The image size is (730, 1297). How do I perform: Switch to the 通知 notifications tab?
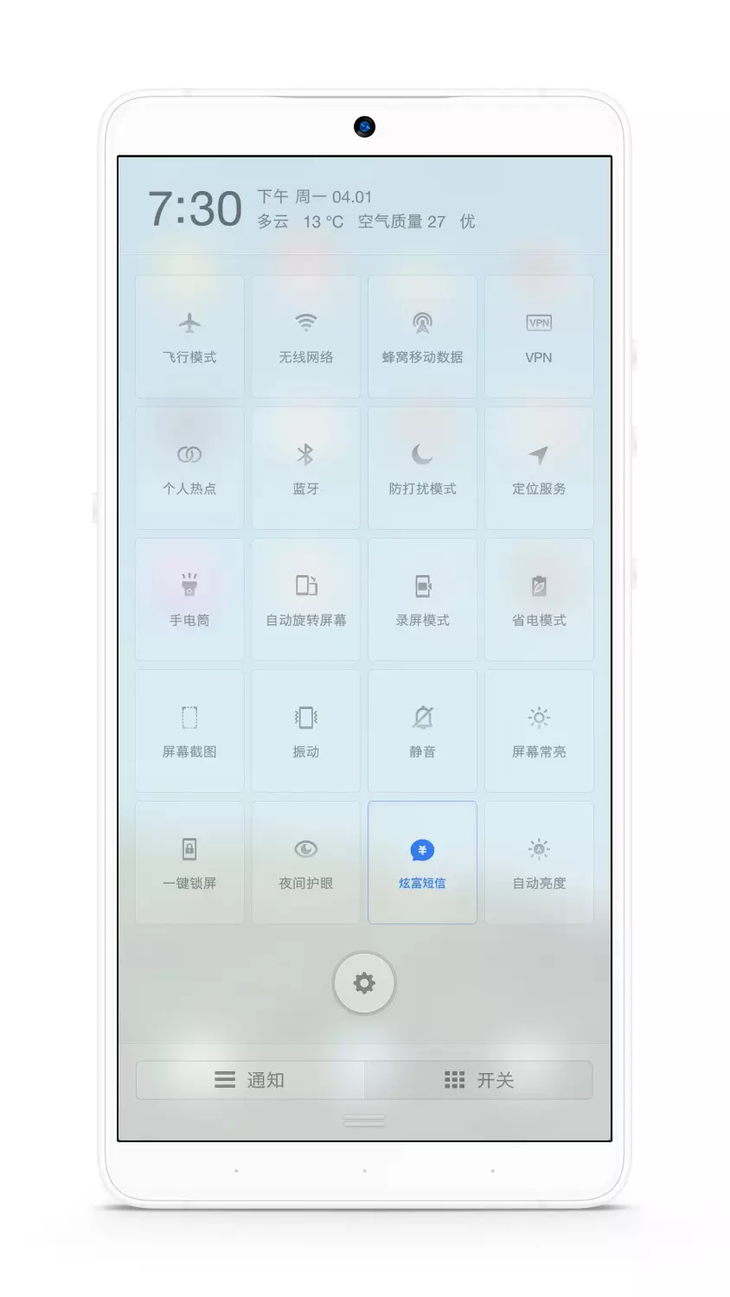coord(250,1080)
